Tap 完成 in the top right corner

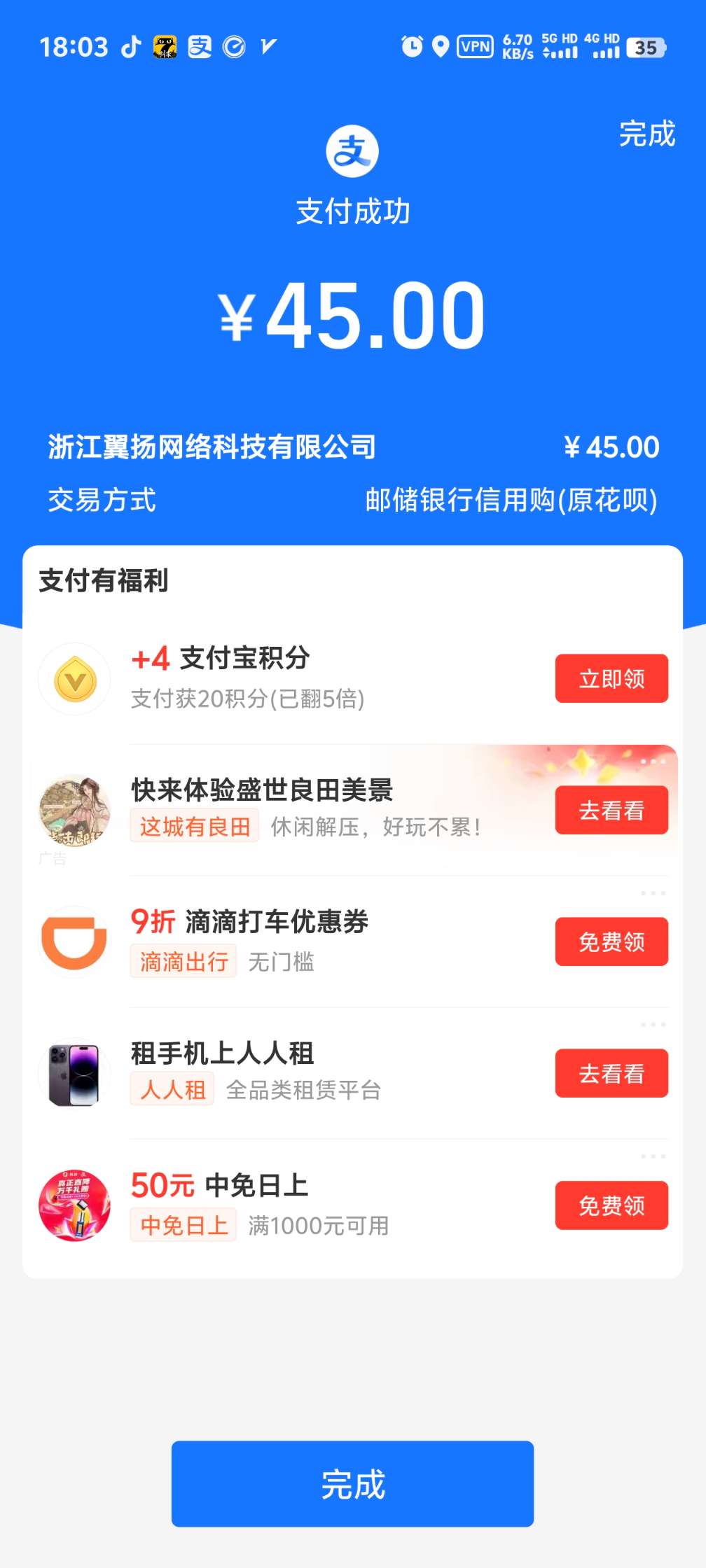click(646, 134)
